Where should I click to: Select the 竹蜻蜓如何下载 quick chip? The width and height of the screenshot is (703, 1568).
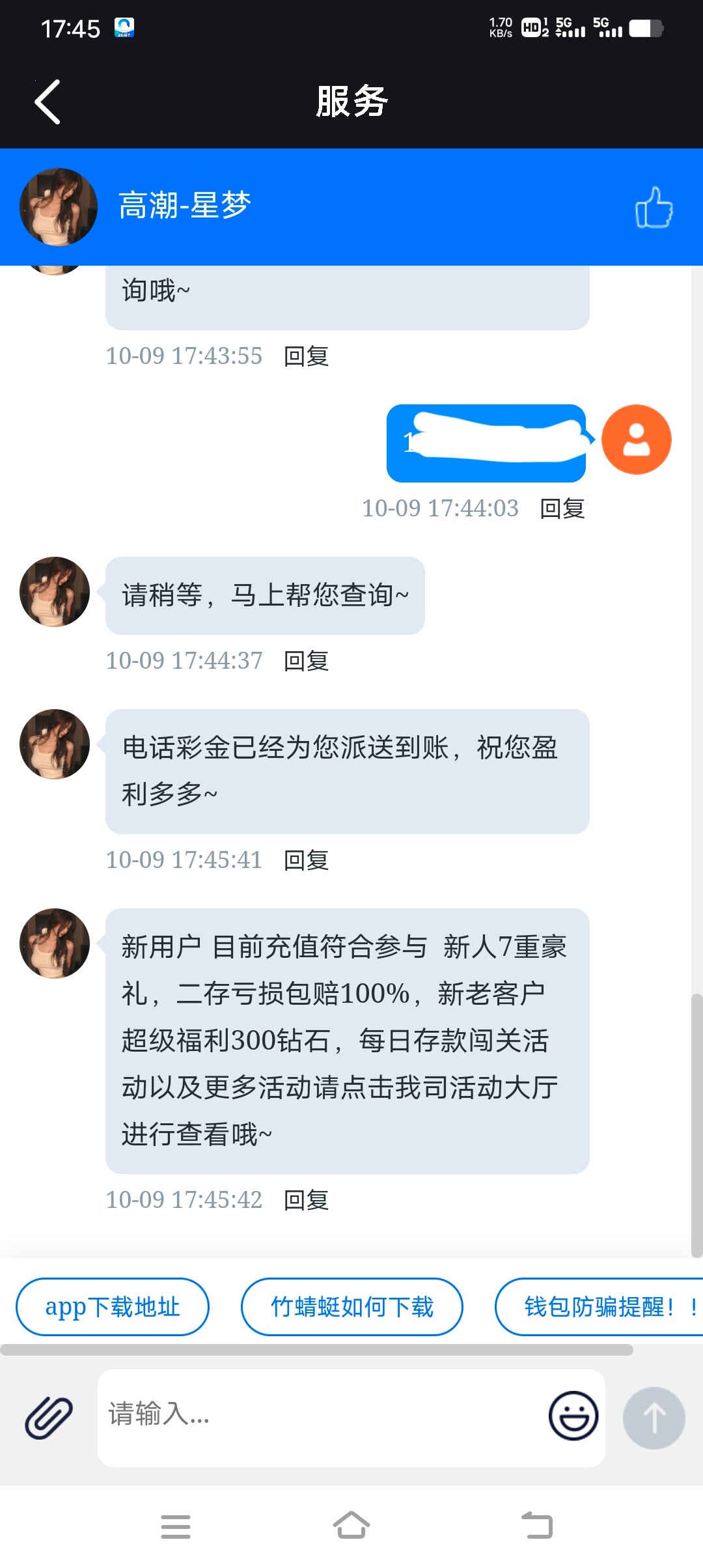pyautogui.click(x=351, y=1307)
